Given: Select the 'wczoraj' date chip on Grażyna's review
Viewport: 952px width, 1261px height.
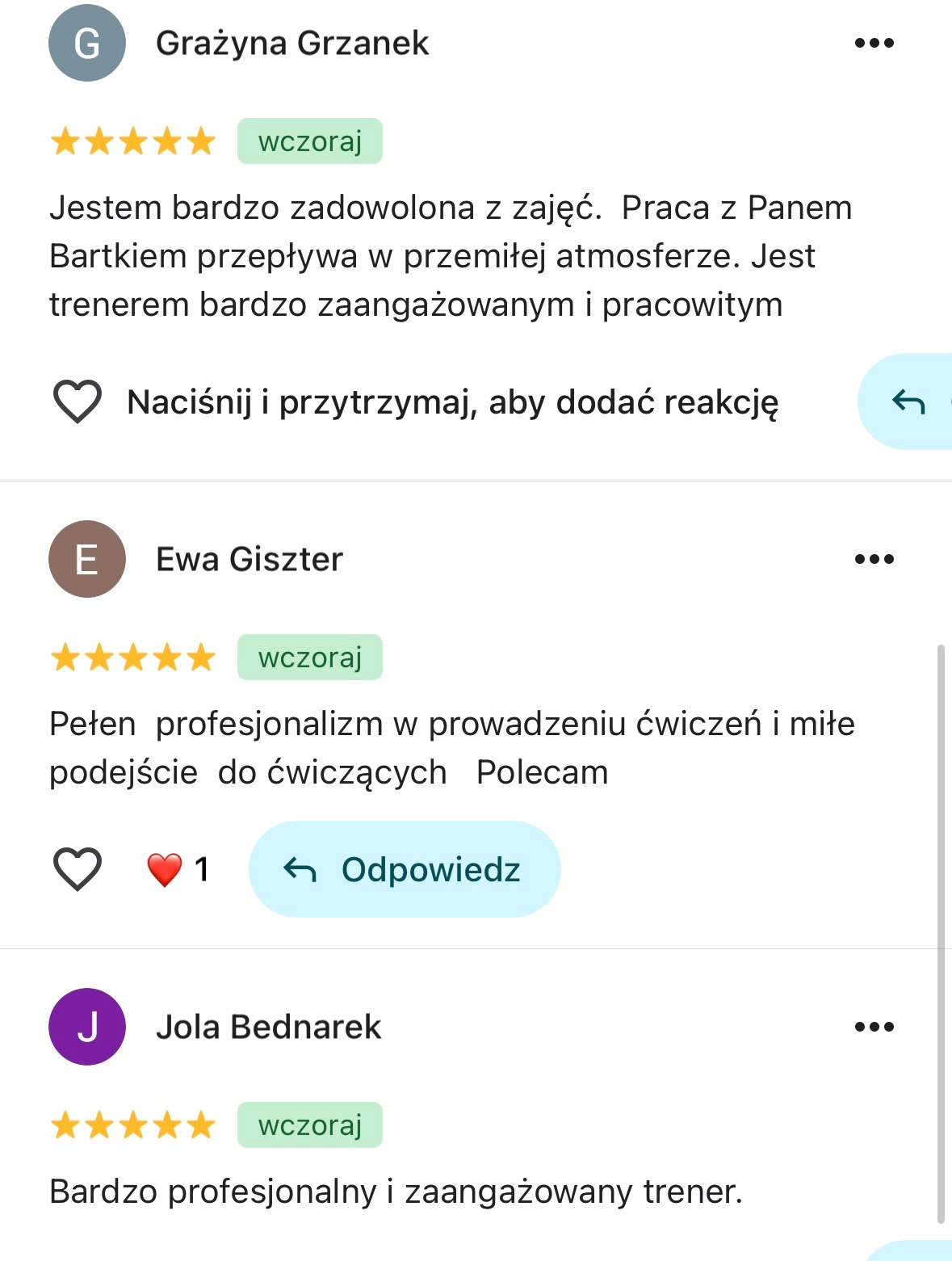Looking at the screenshot, I should pyautogui.click(x=310, y=141).
